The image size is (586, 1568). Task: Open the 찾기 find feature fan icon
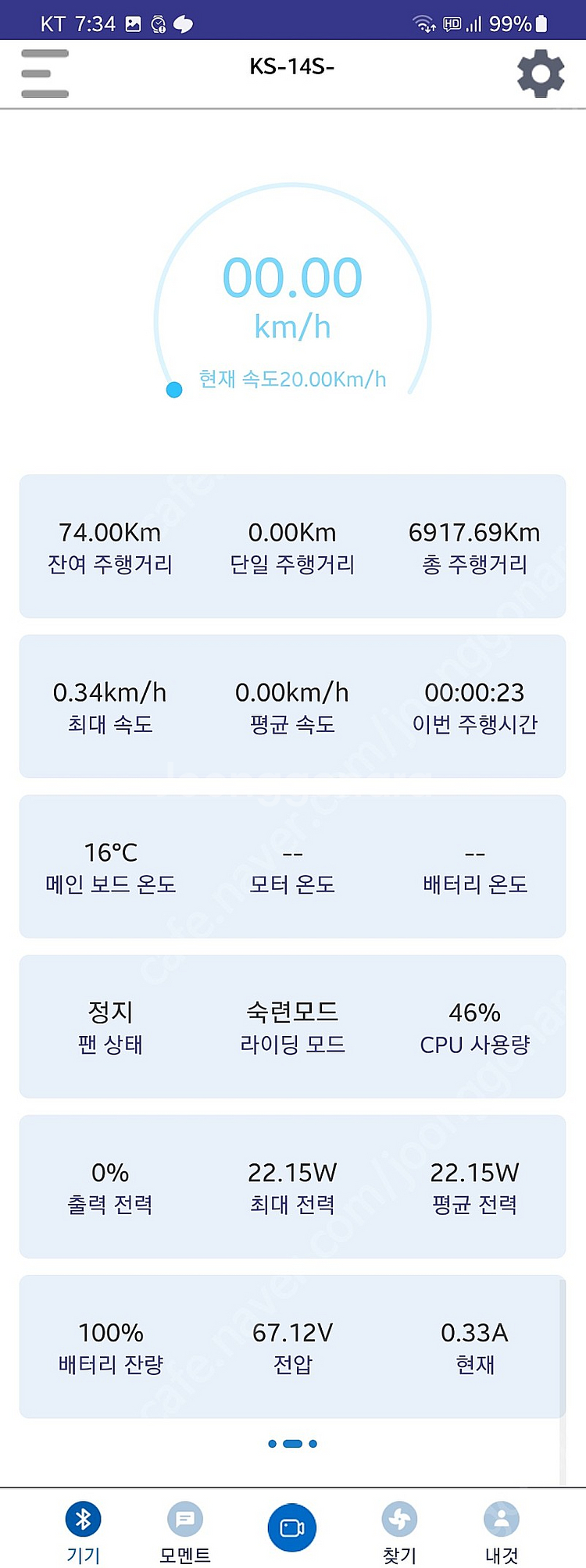398,1518
